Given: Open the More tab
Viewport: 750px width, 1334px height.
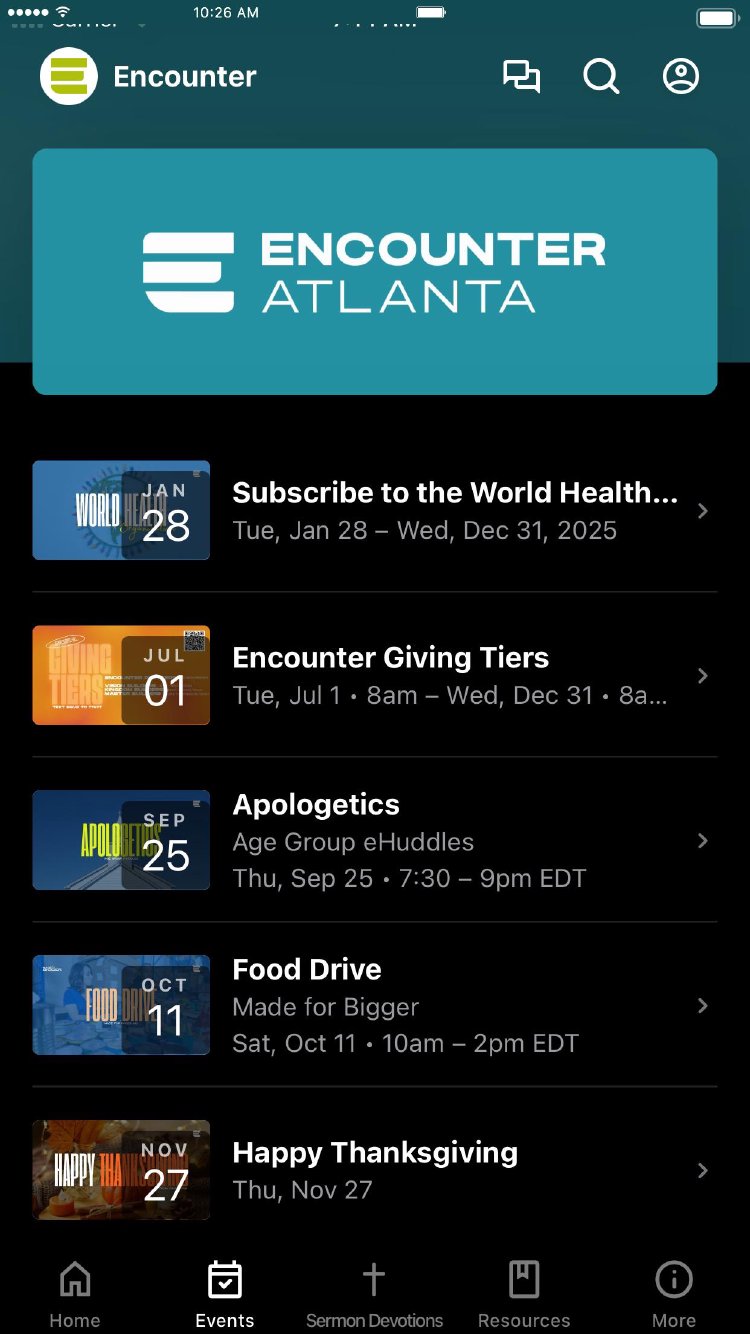Looking at the screenshot, I should [x=674, y=1294].
